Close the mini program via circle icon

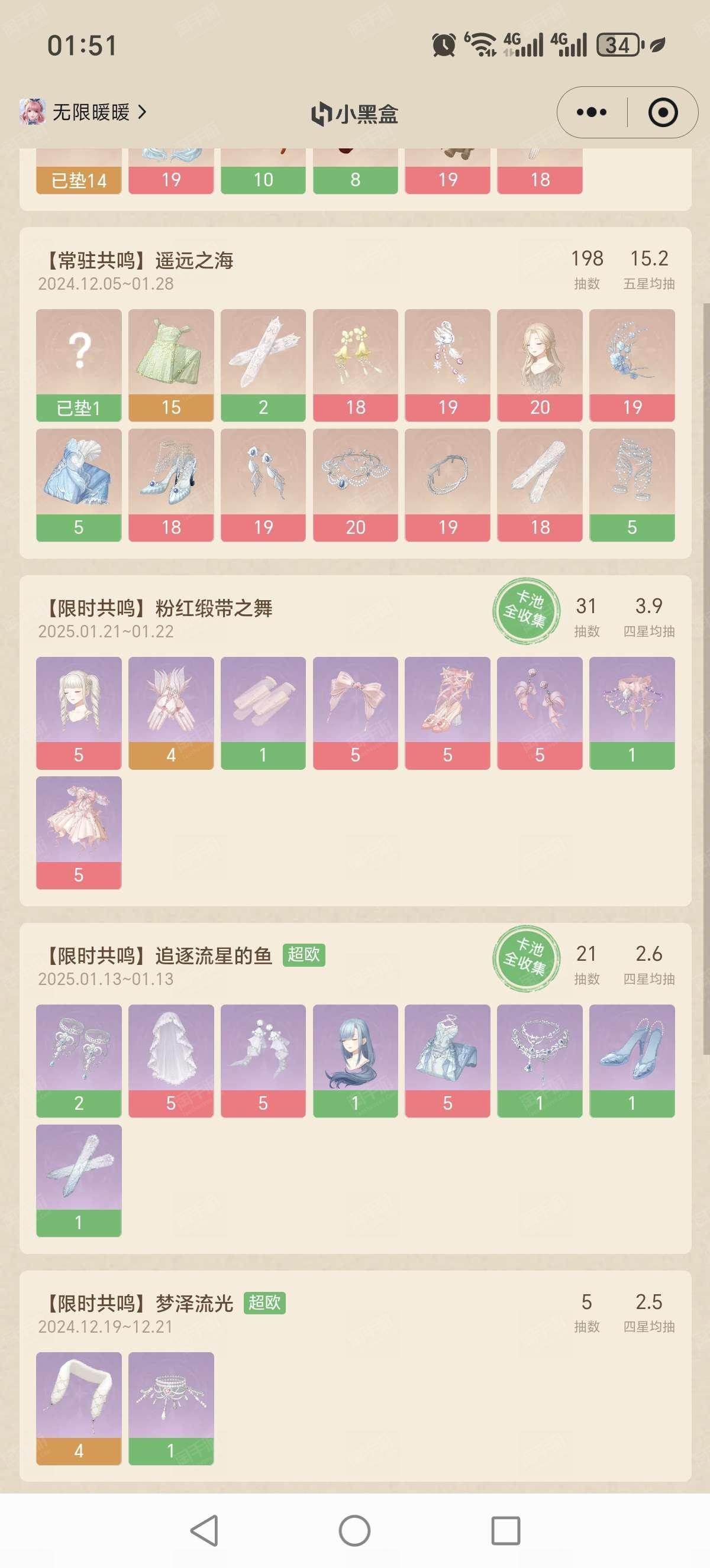tap(663, 112)
